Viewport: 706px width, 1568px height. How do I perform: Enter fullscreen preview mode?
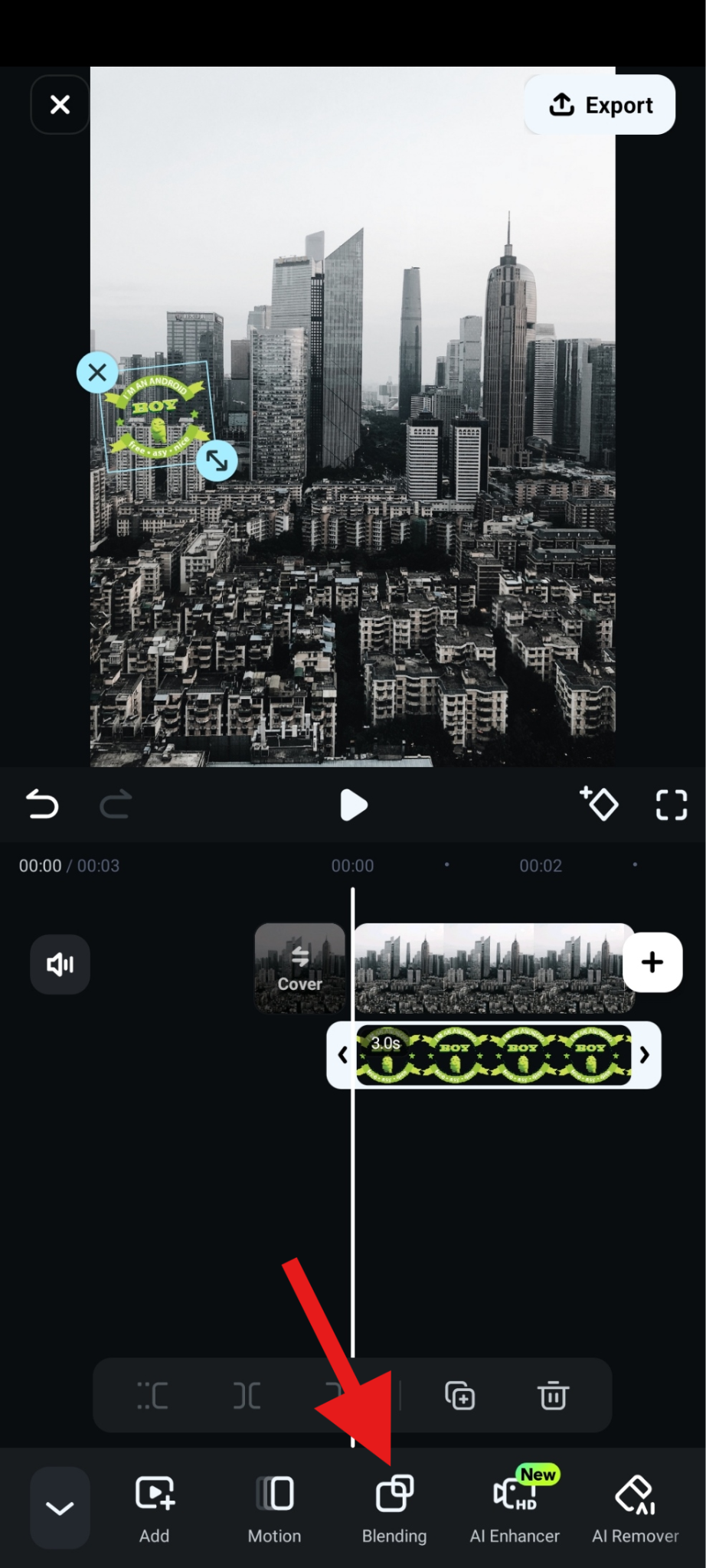click(x=671, y=805)
